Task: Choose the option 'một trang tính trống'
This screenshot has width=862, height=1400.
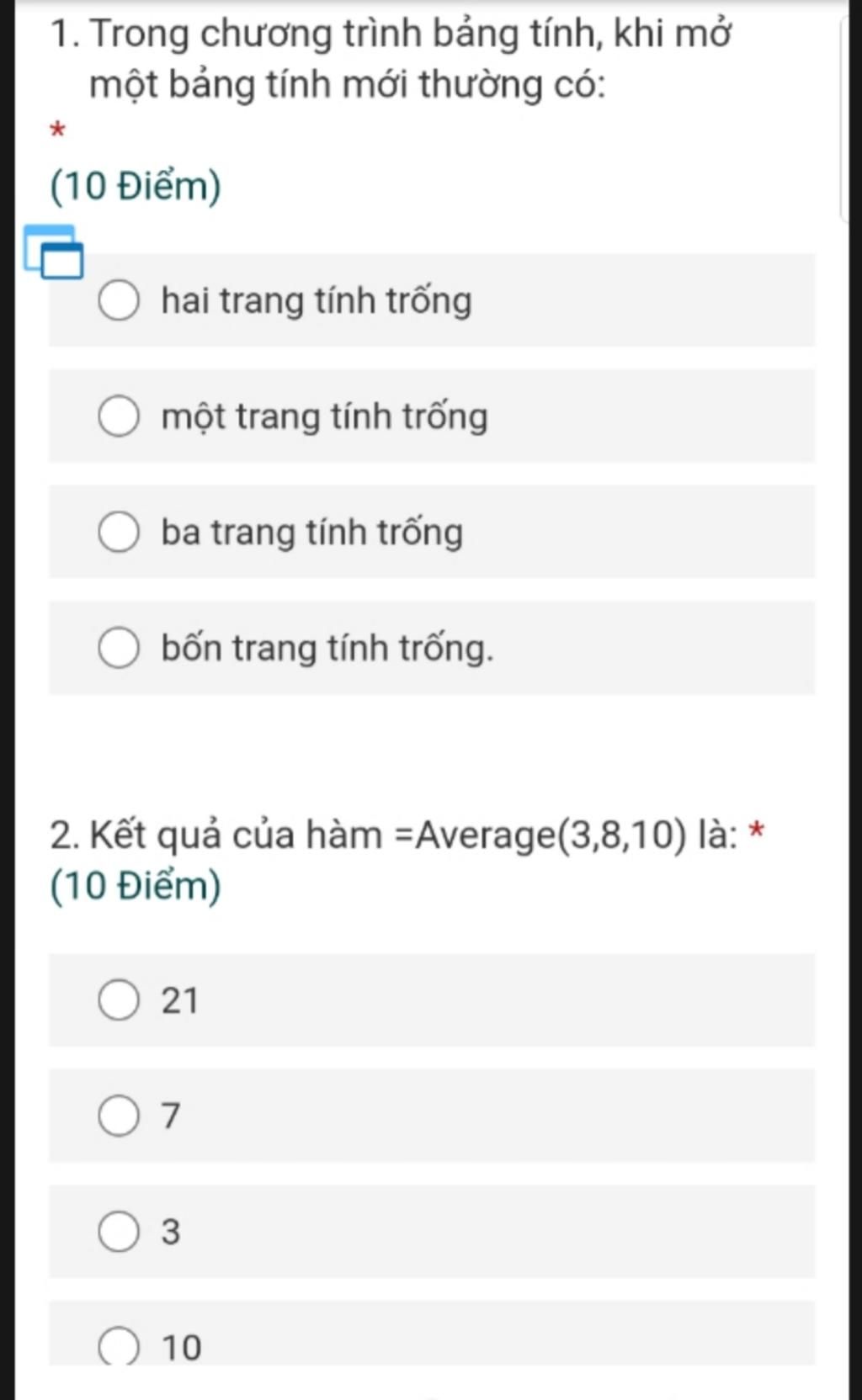Action: pyautogui.click(x=119, y=416)
